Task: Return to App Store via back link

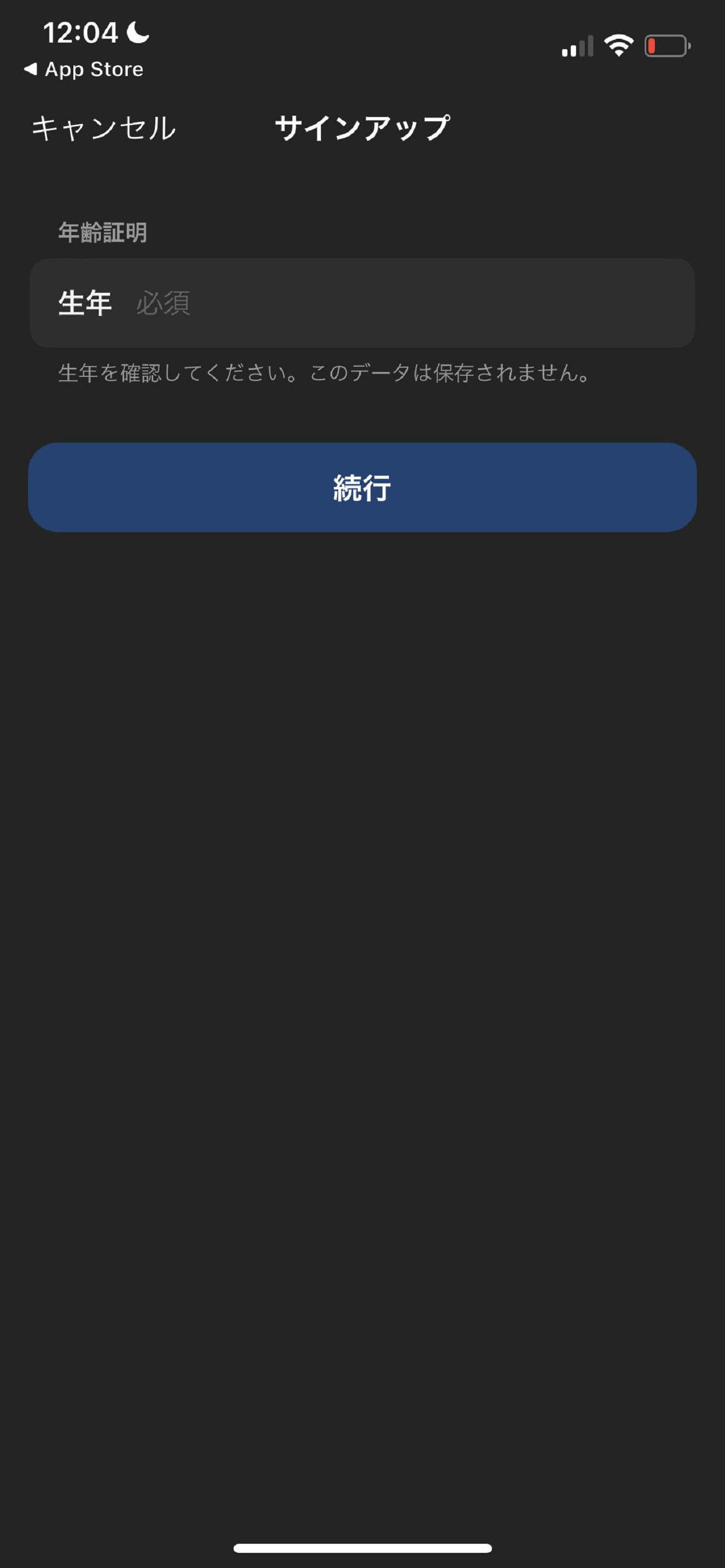Action: [84, 70]
